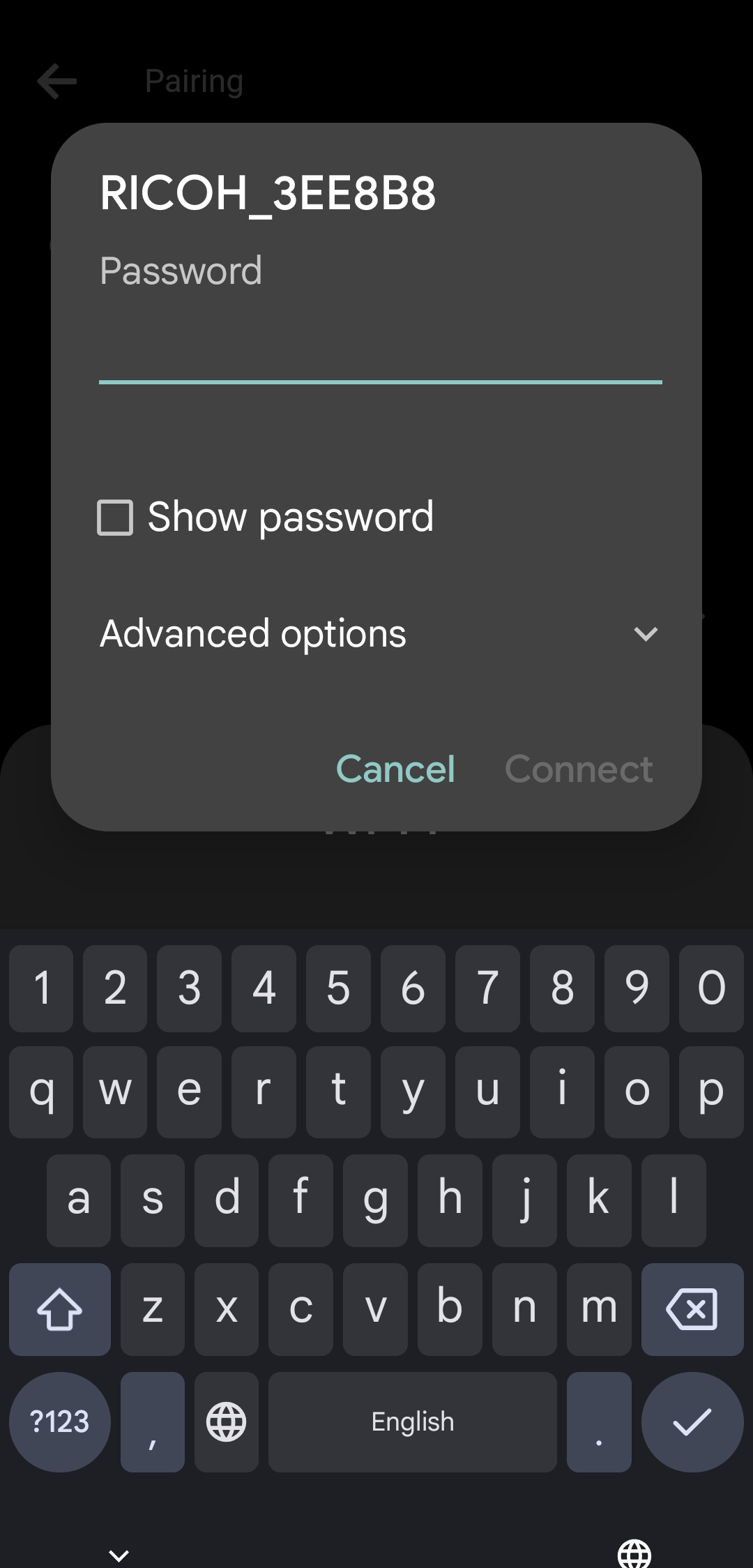Focus the Password input field
The width and height of the screenshot is (753, 1568).
(x=380, y=349)
